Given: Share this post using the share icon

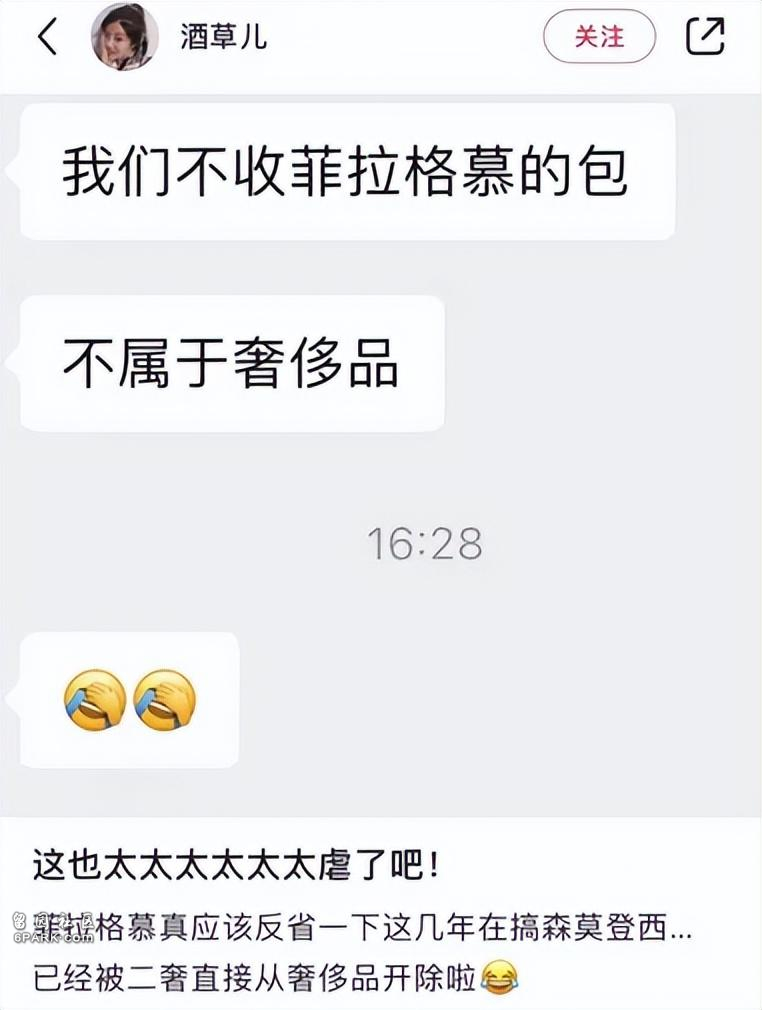Looking at the screenshot, I should pos(705,37).
